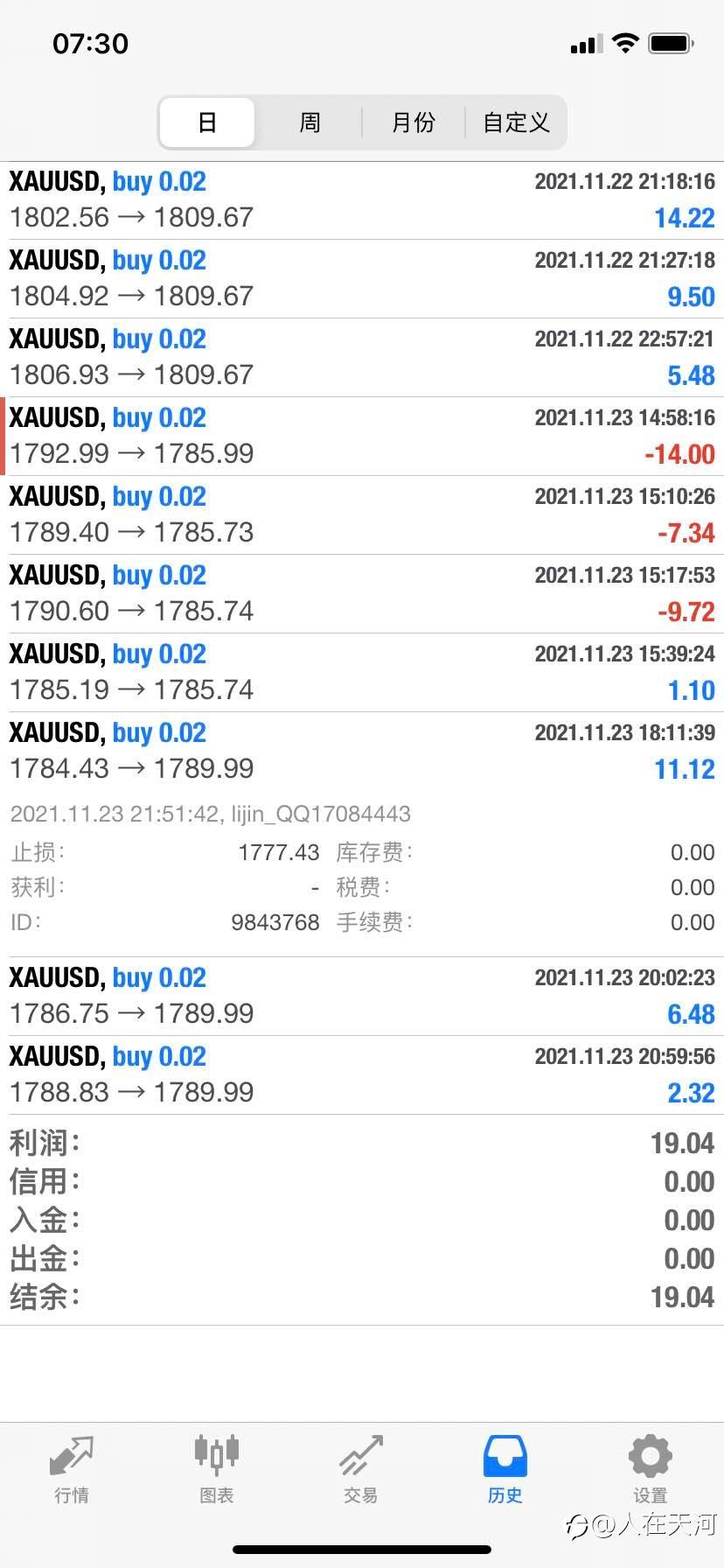Select the 月份 period segment
Viewport: 724px width, 1568px height.
coord(413,122)
